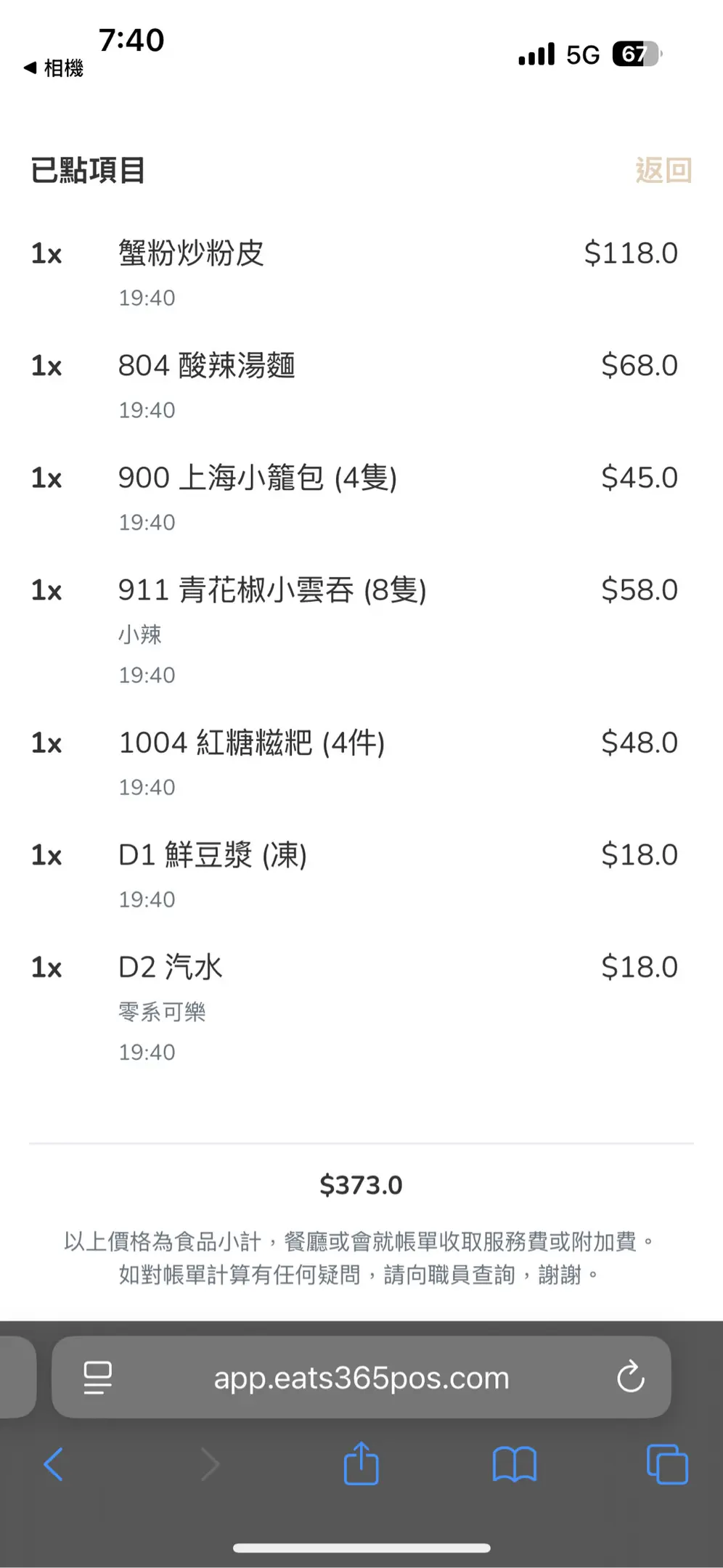
Task: Open the Safari share sheet
Action: [x=361, y=1463]
